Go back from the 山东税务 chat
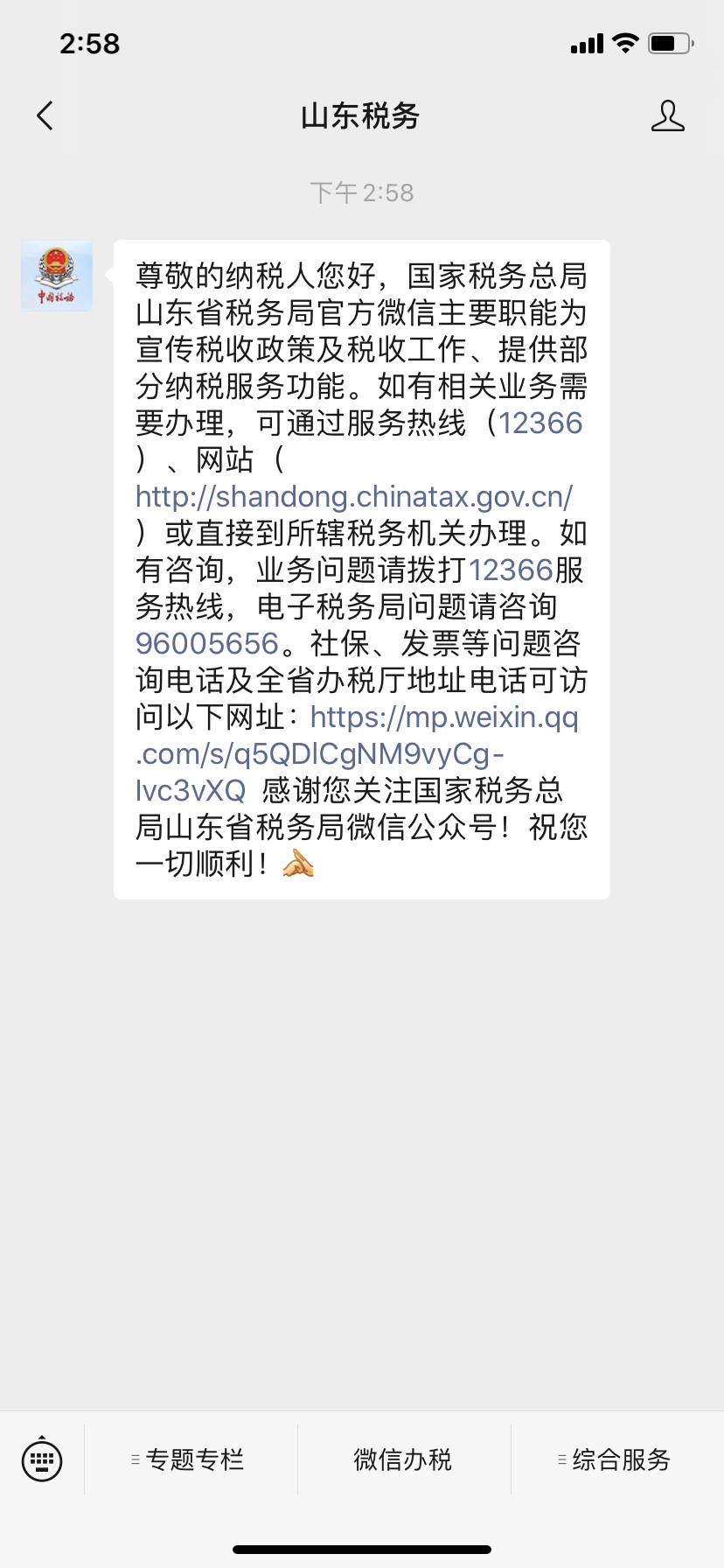This screenshot has height=1568, width=724. point(45,115)
